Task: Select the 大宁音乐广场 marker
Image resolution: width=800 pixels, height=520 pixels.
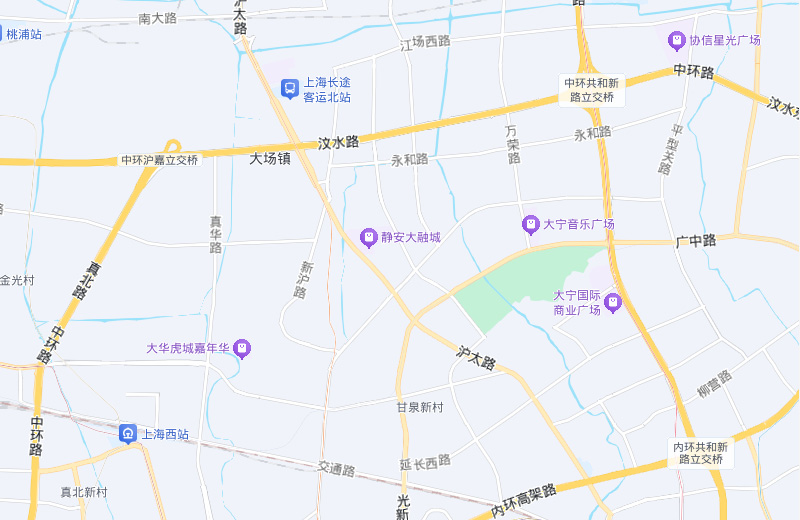Action: [x=530, y=224]
